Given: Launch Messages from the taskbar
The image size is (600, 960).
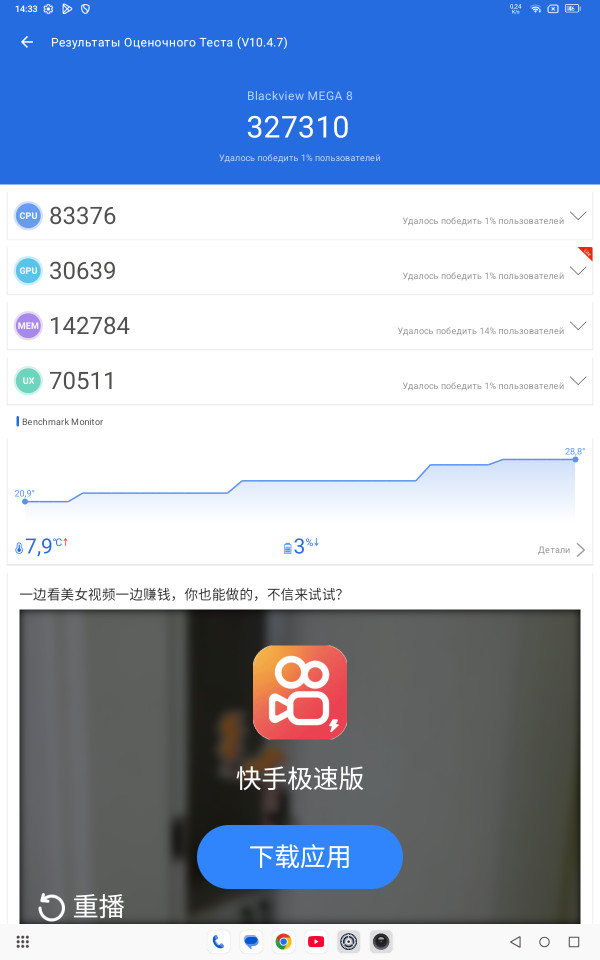Looking at the screenshot, I should tap(251, 941).
